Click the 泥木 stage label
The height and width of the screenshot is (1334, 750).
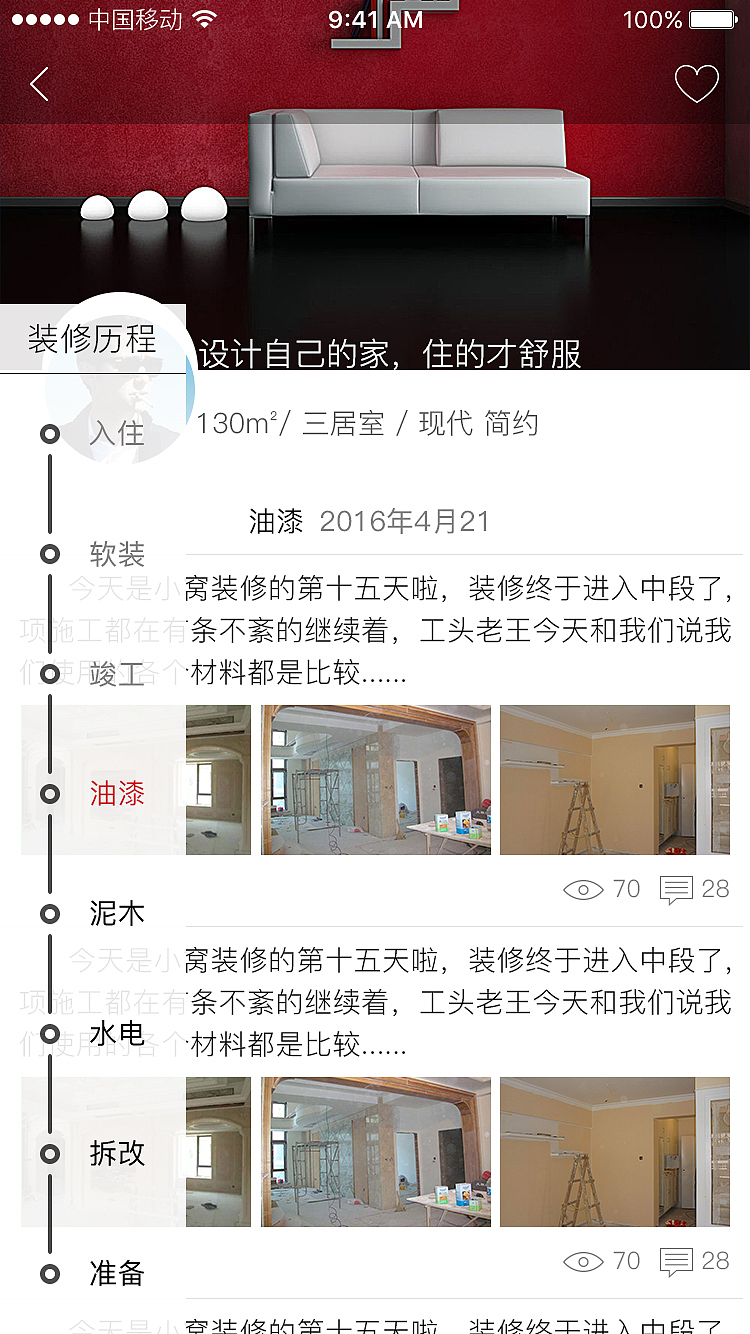tap(118, 913)
